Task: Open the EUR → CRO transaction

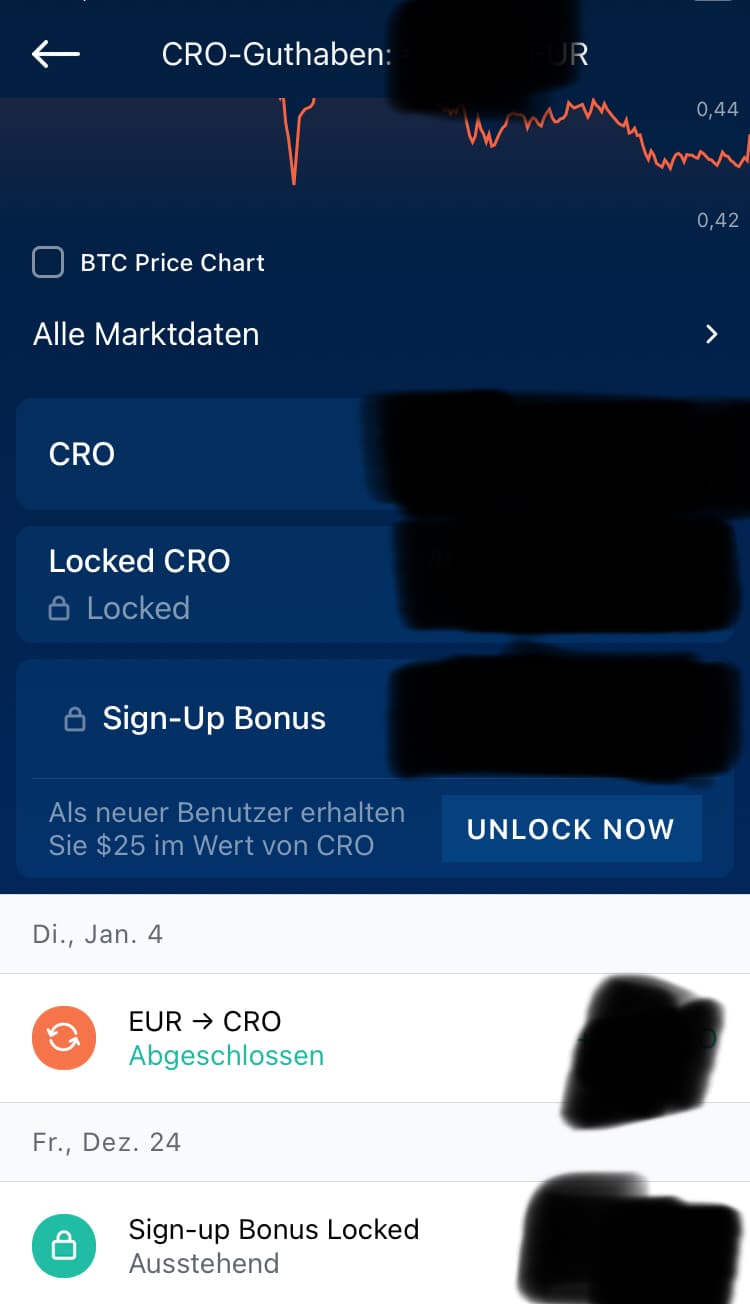Action: pos(375,1038)
